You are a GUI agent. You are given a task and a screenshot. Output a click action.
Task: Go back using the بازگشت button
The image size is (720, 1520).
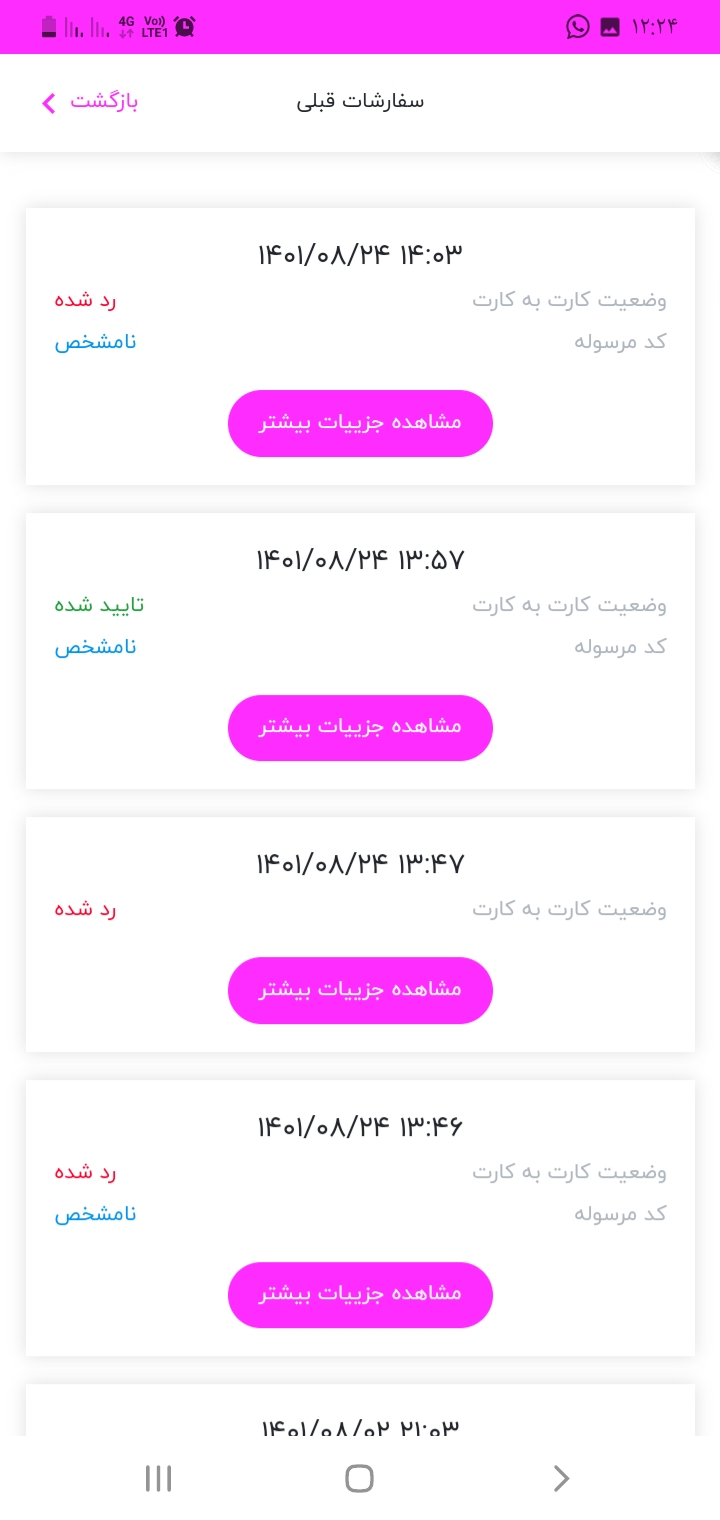point(90,102)
